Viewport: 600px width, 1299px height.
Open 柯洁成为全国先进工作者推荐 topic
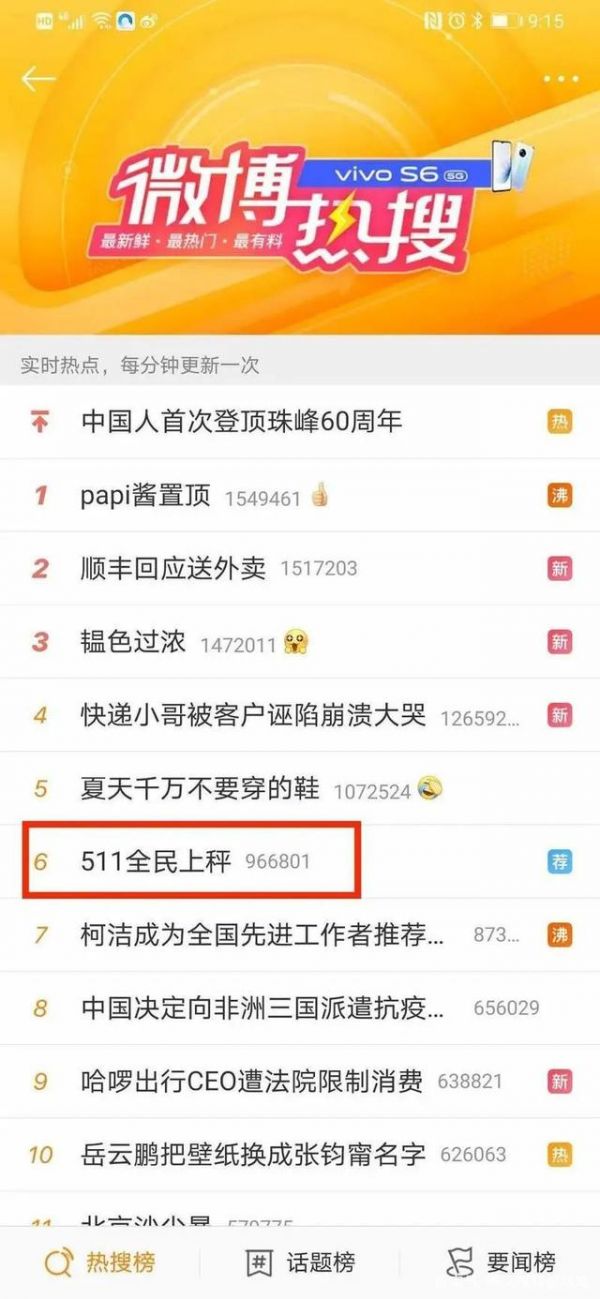[x=262, y=935]
